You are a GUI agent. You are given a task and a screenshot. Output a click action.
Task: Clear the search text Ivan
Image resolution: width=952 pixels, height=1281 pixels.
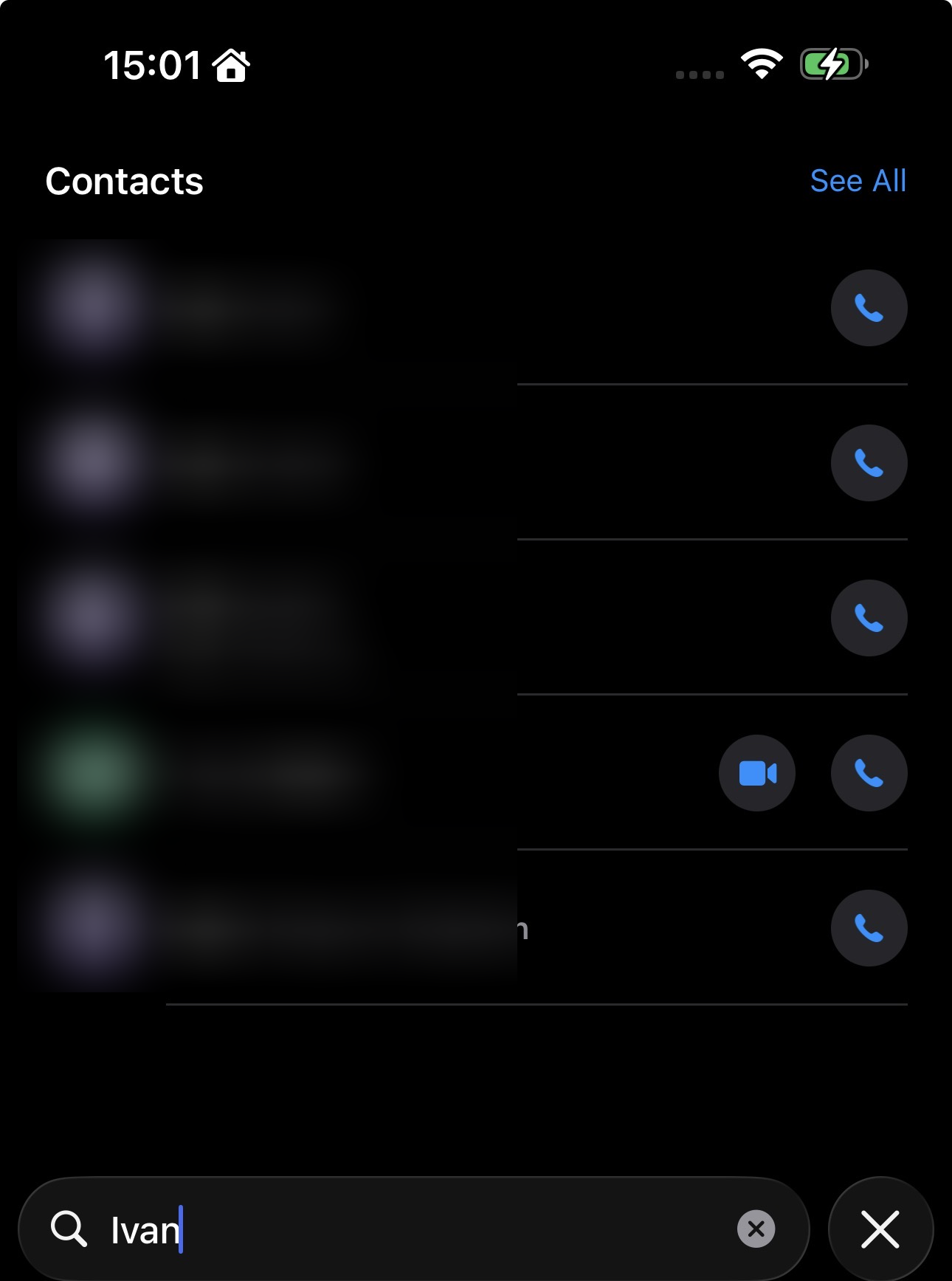(756, 1229)
